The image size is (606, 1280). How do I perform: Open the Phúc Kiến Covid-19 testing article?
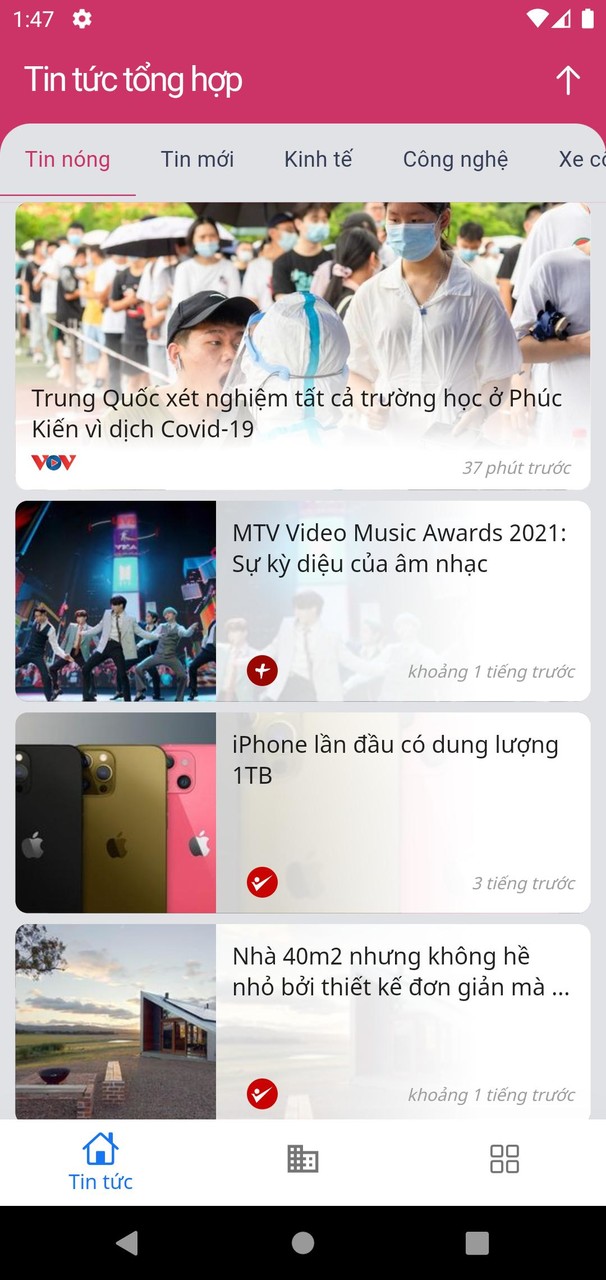[302, 346]
